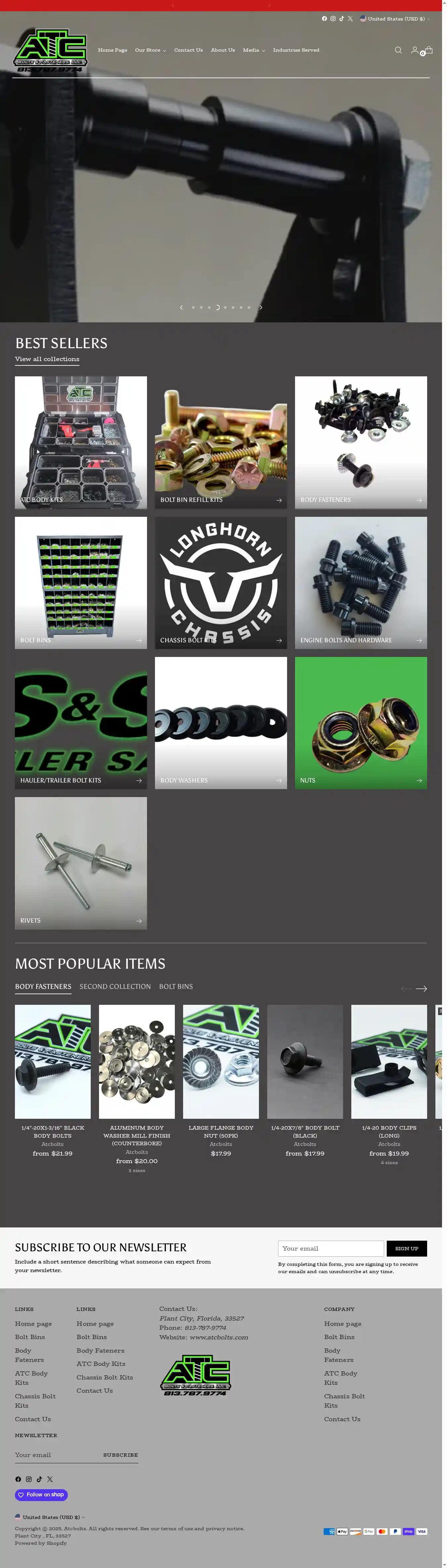Open the search icon in header
The height and width of the screenshot is (1568, 447).
point(398,50)
